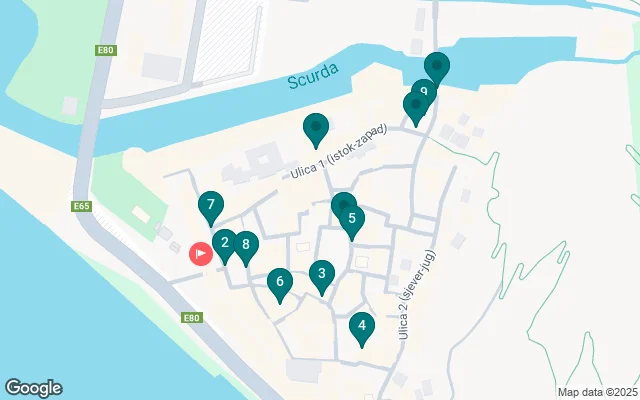Open map pin number 4
The height and width of the screenshot is (400, 640).
point(362,326)
